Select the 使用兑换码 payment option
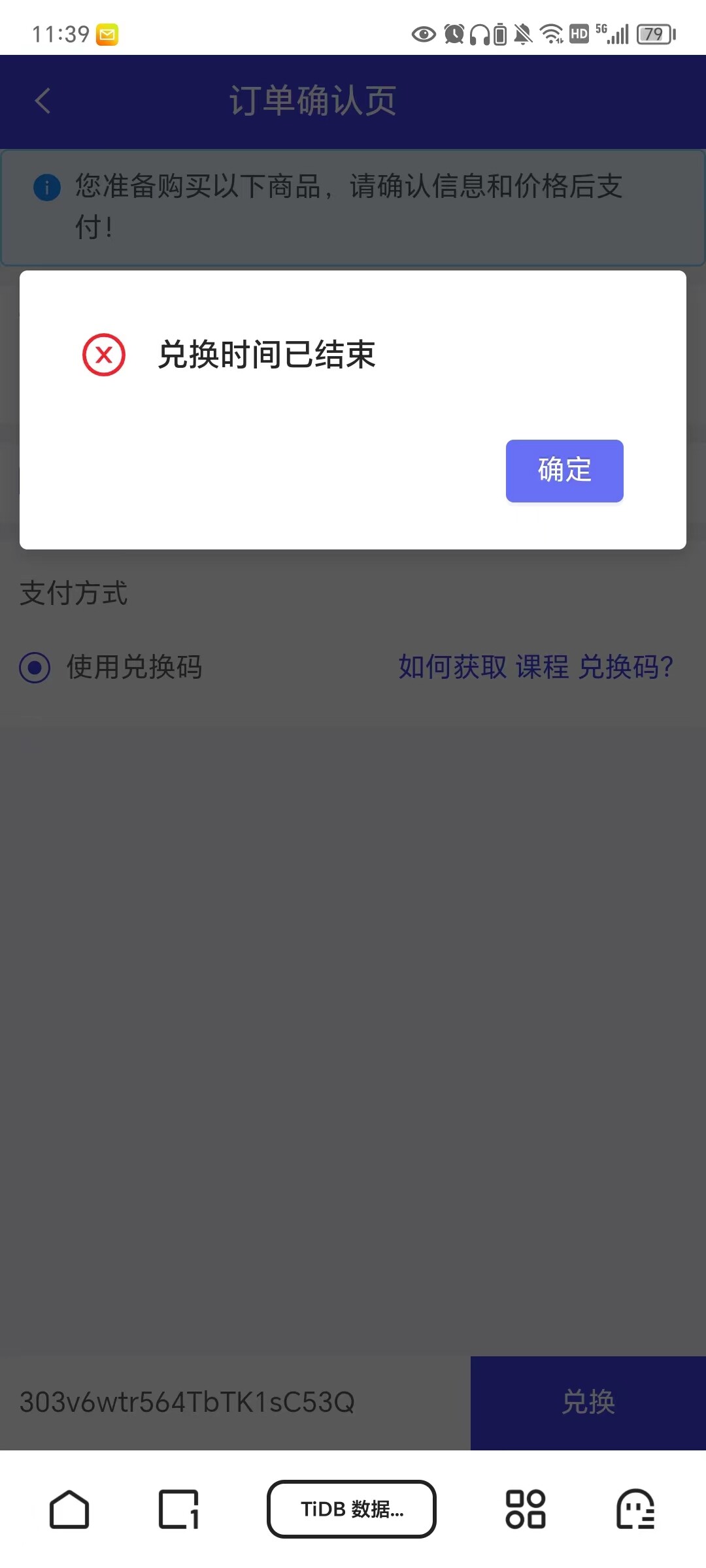706x1568 pixels. (x=35, y=668)
